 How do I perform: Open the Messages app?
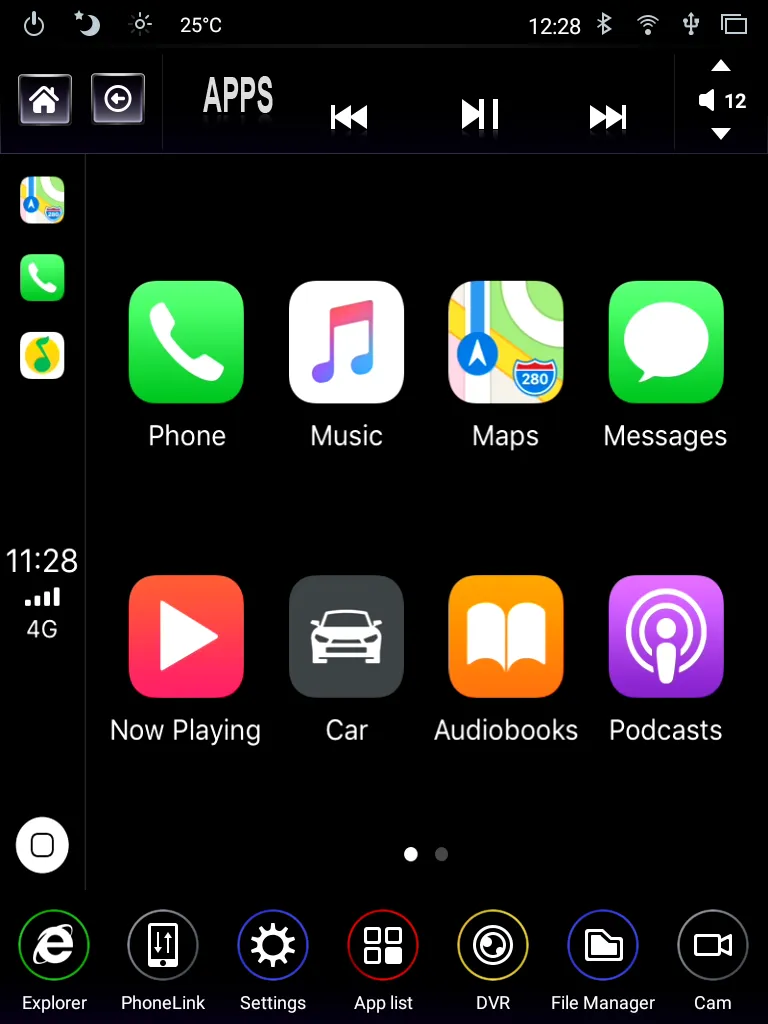pos(665,342)
